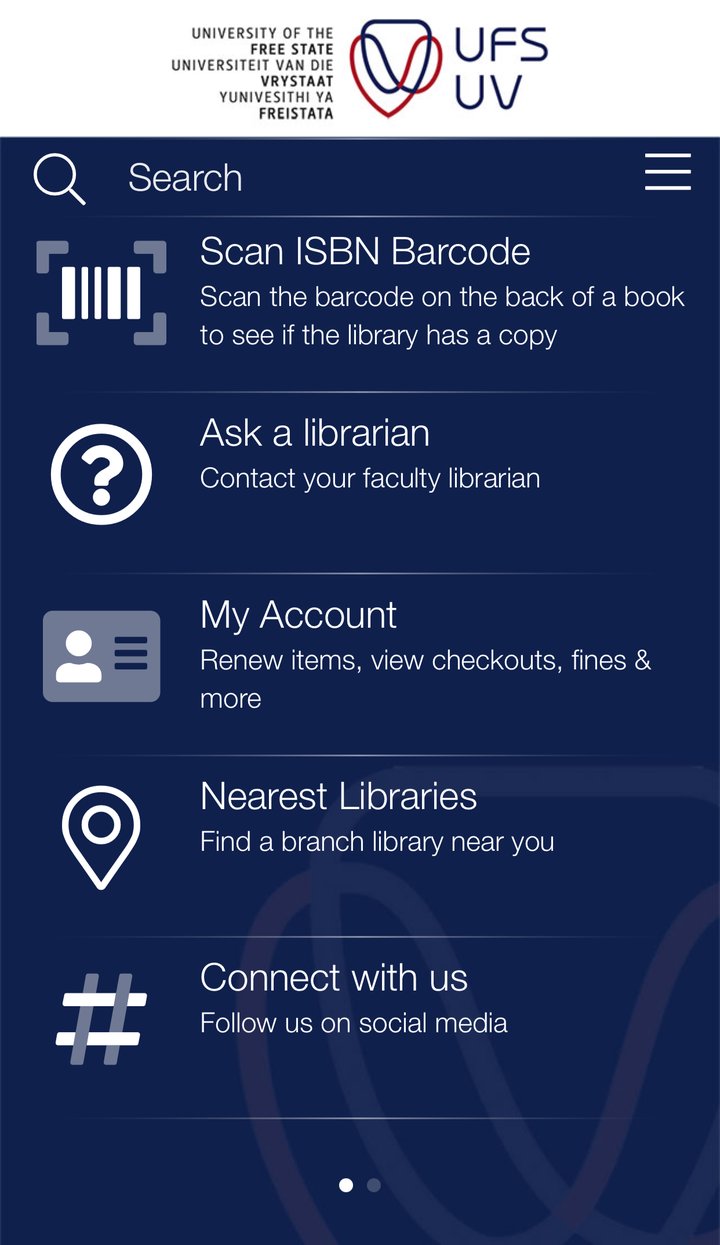Open the hamburger navigation menu

point(667,173)
